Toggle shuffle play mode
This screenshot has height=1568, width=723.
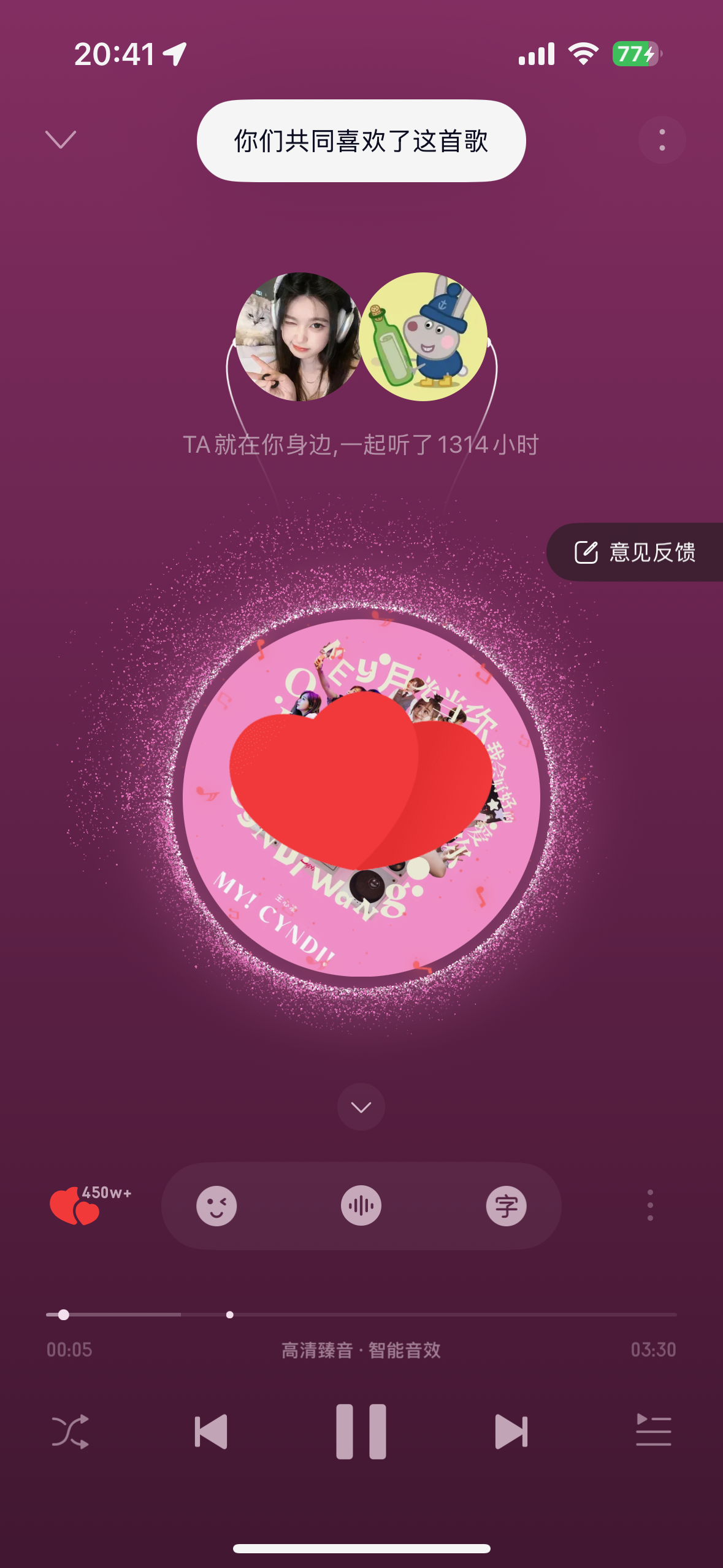click(x=70, y=1432)
